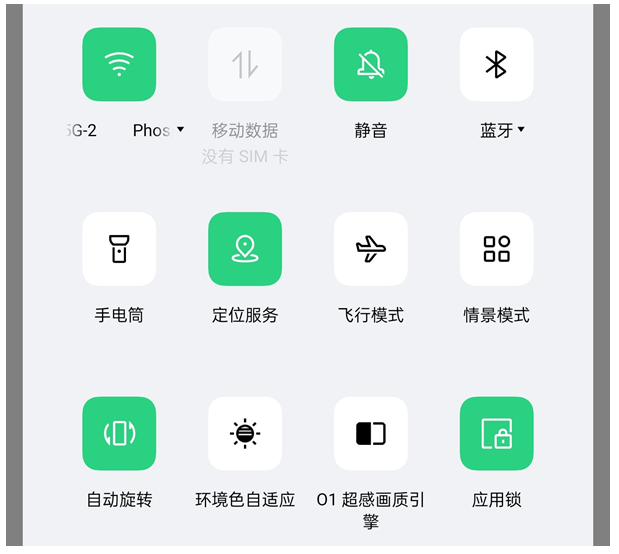The image size is (619, 554).
Task: Enable 飞行模式 airplane mode
Action: (x=371, y=249)
